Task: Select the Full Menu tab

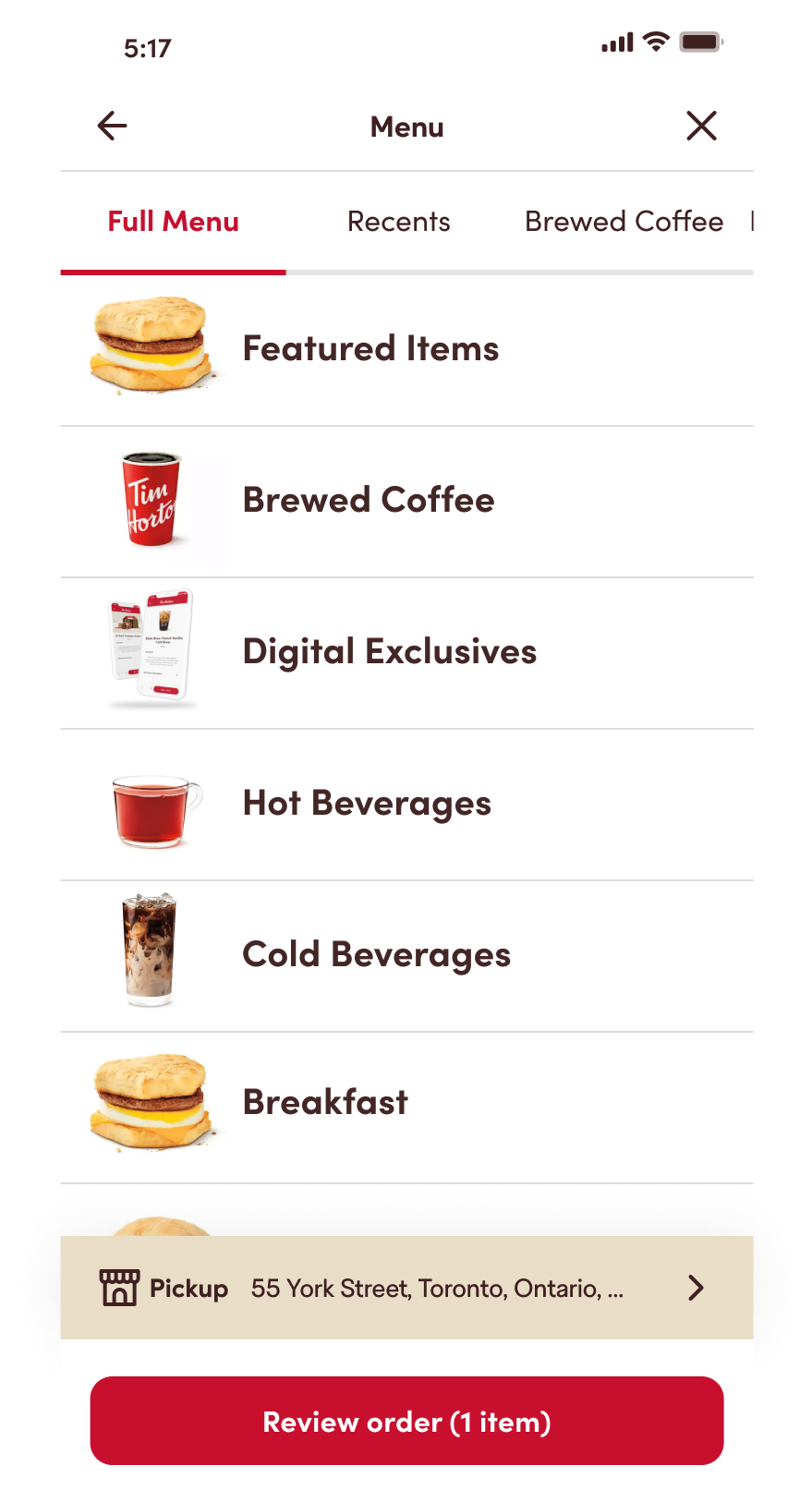Action: pos(173,222)
